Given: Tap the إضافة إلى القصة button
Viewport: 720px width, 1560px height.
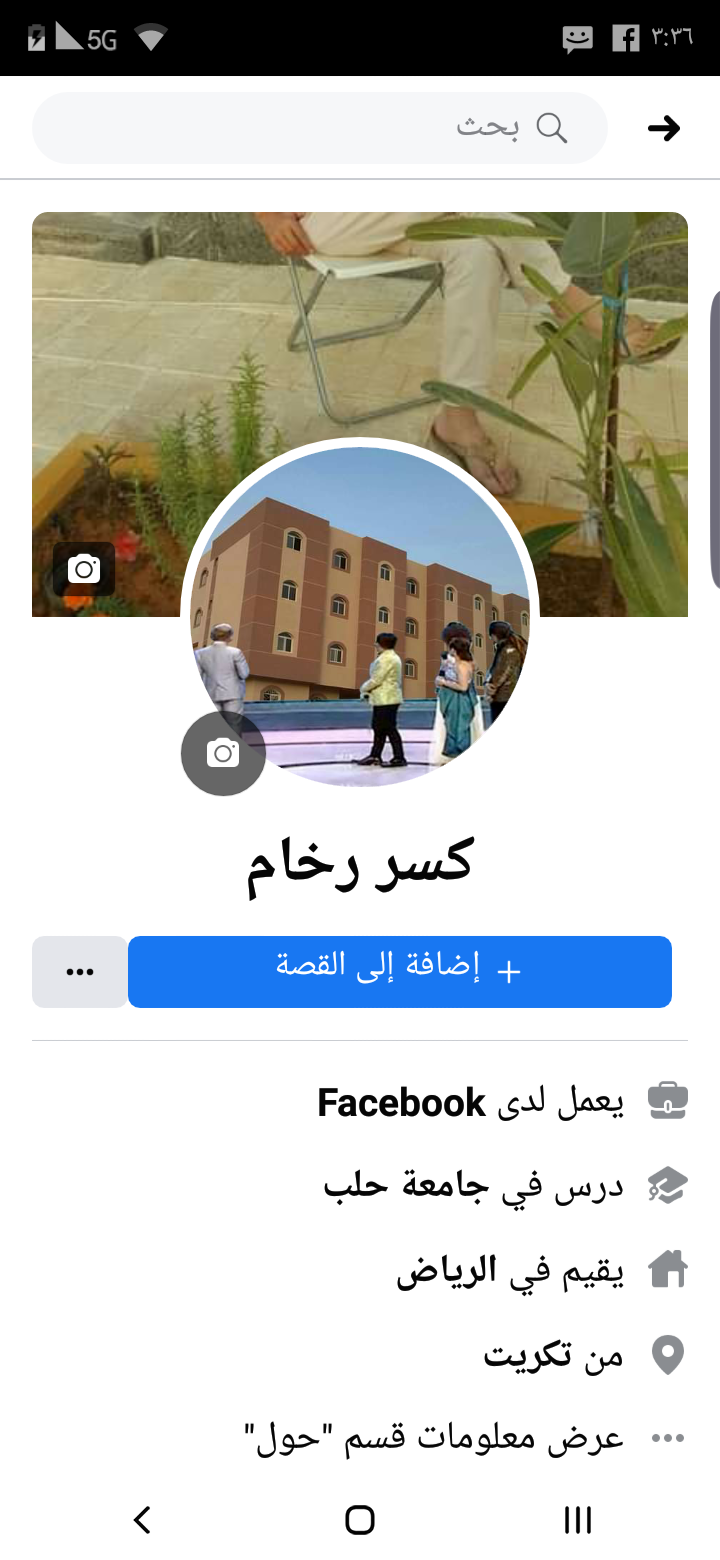Looking at the screenshot, I should point(400,971).
